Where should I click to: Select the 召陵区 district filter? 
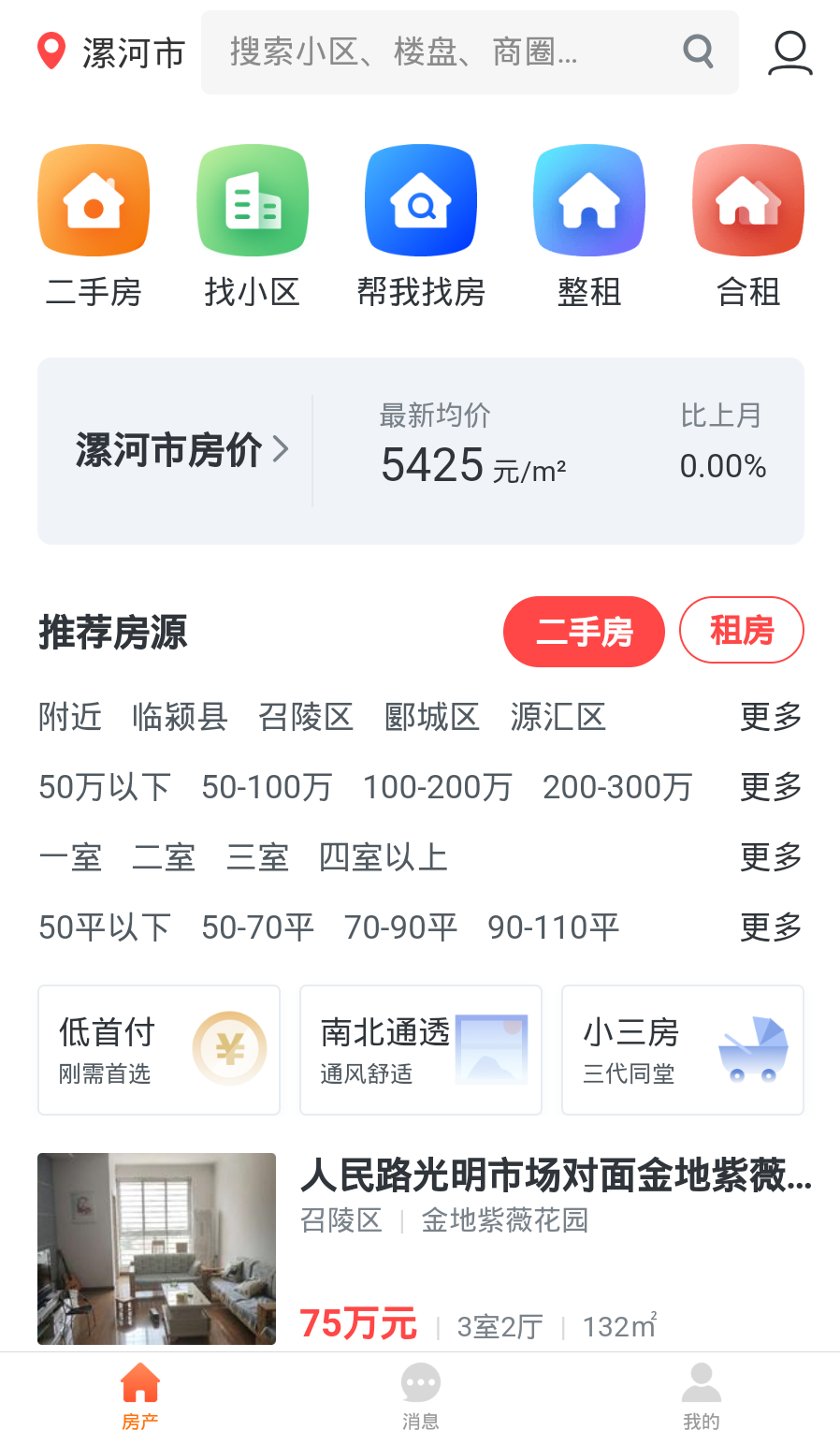[306, 717]
